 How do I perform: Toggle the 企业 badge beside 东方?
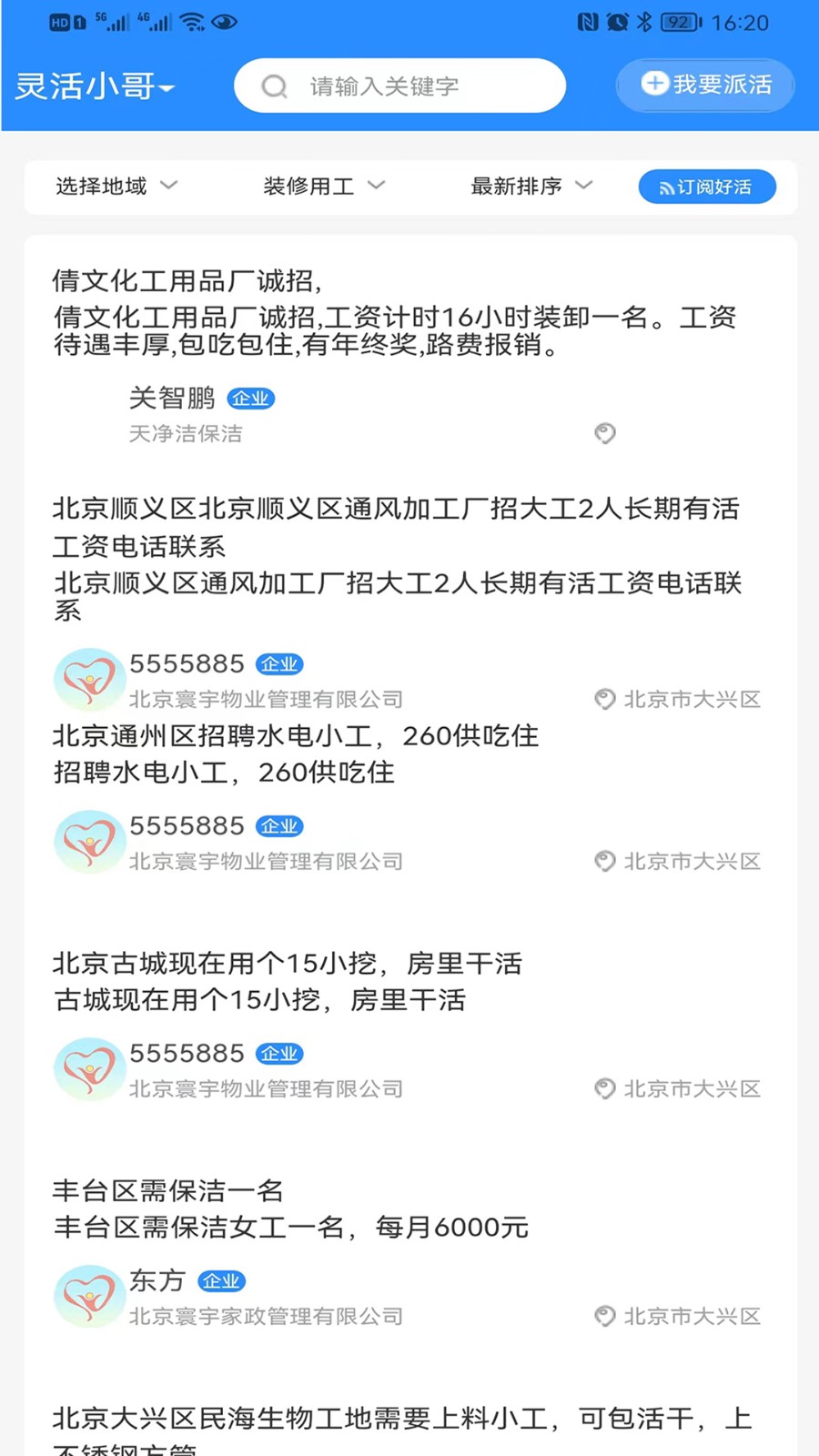pos(221,1280)
